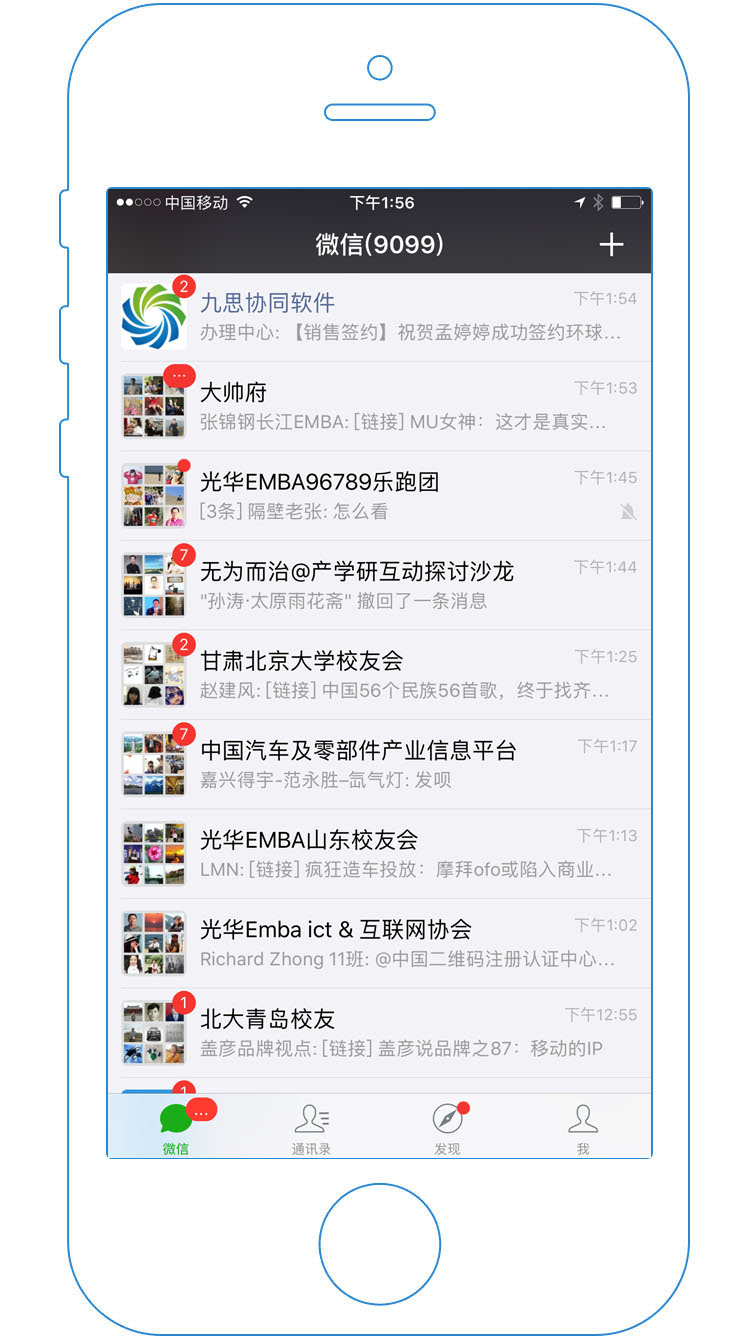Switch to the 微信 tab

coord(176,1128)
